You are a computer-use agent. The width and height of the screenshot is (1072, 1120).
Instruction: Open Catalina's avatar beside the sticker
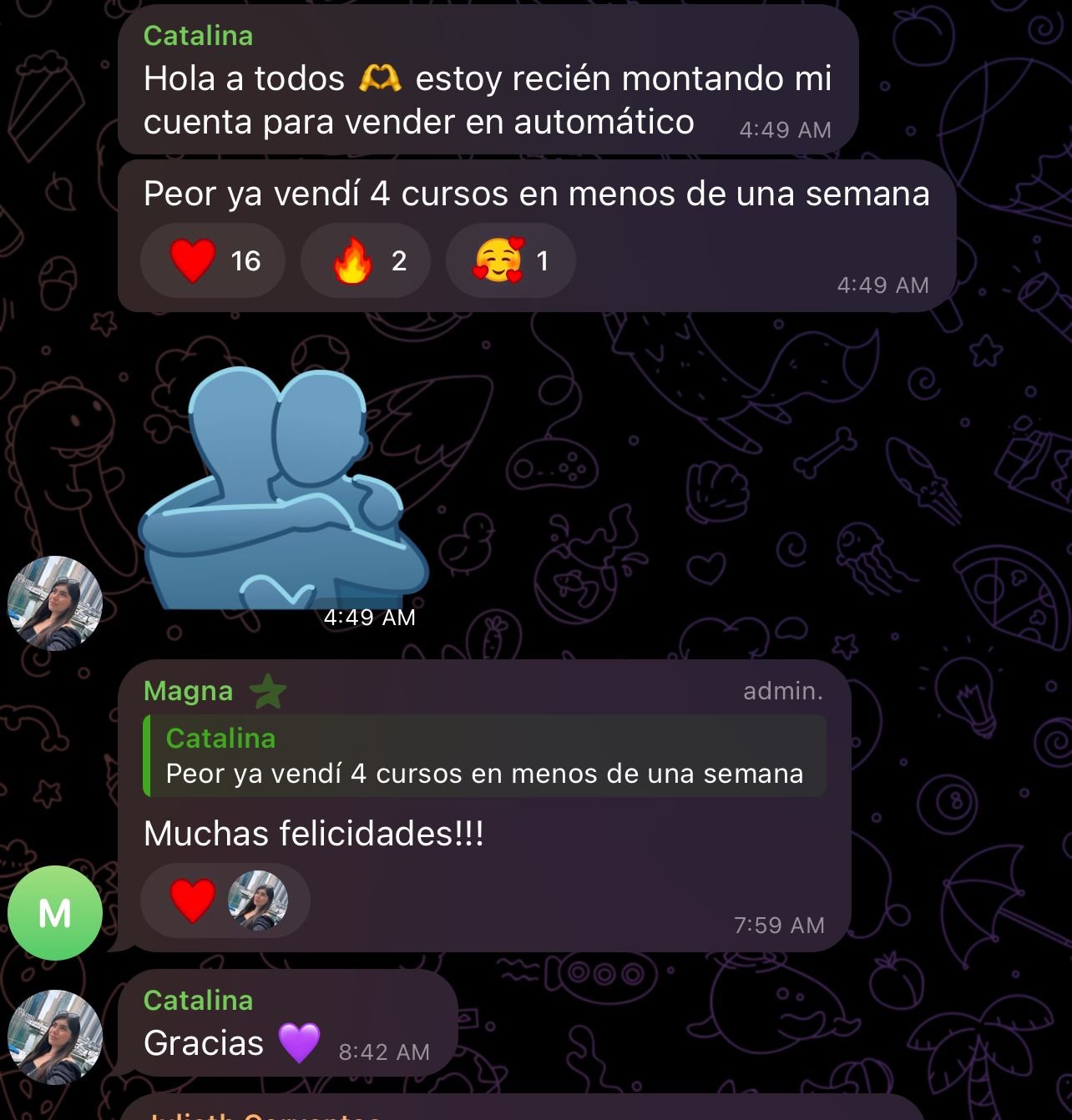point(55,603)
